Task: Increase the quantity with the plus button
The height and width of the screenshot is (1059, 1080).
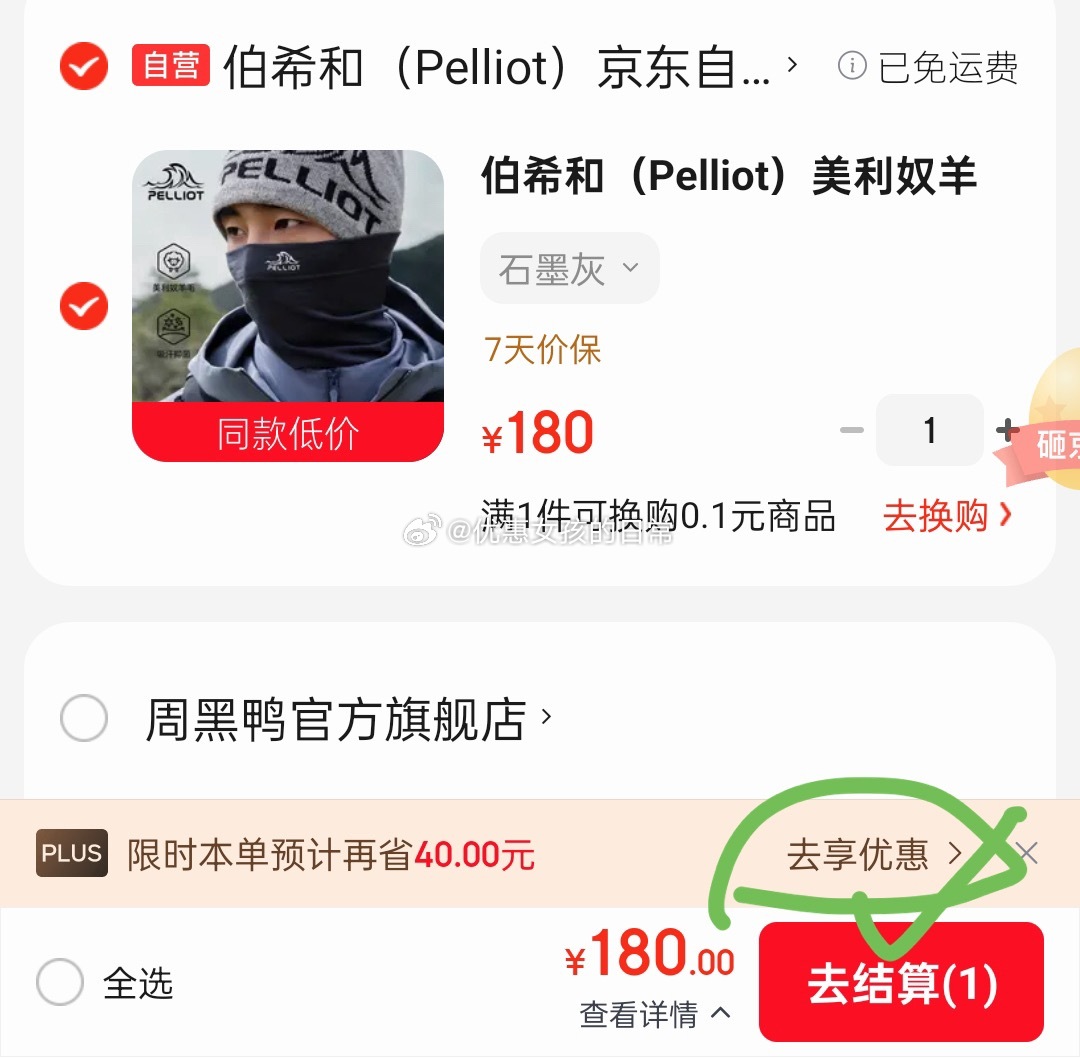Action: point(1006,430)
